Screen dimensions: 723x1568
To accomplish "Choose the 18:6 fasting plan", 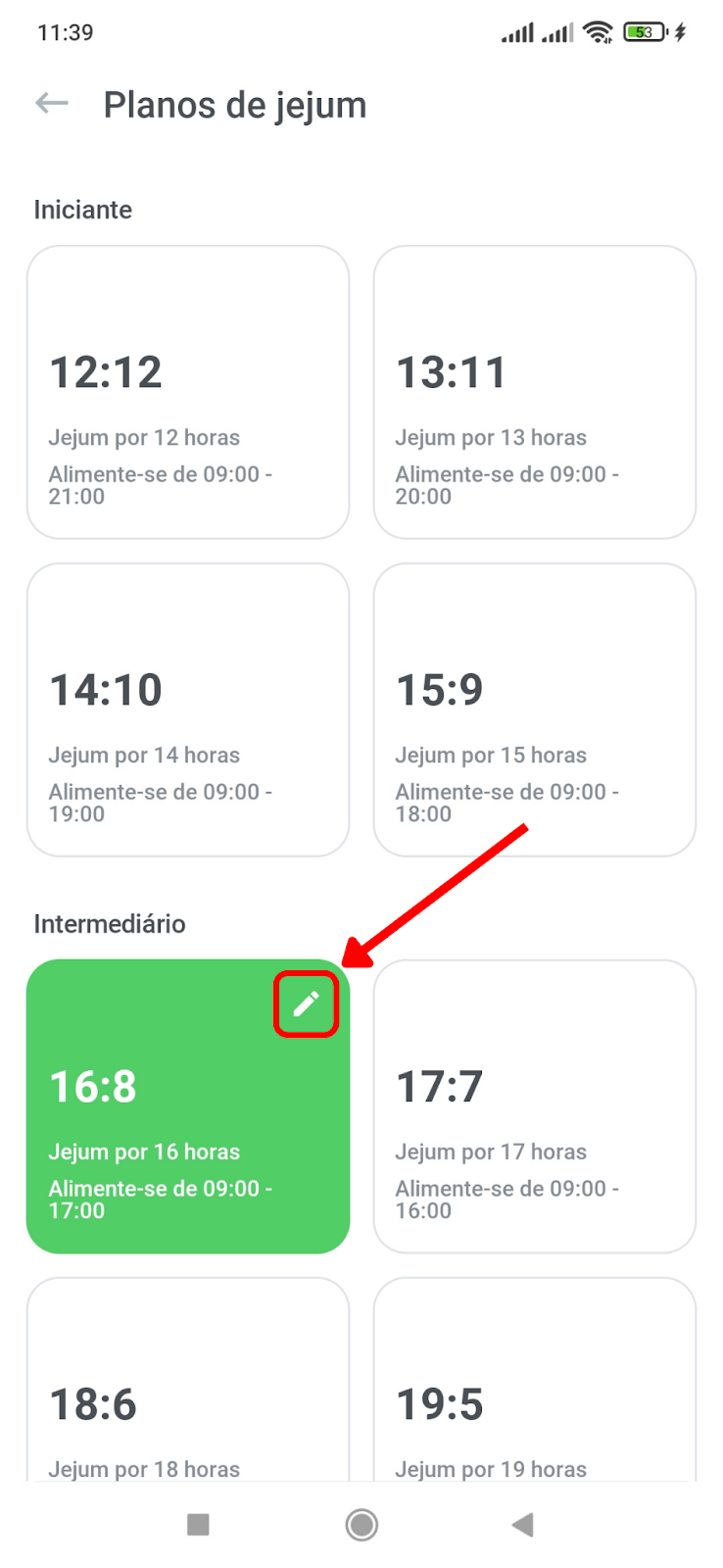I will (x=188, y=1379).
